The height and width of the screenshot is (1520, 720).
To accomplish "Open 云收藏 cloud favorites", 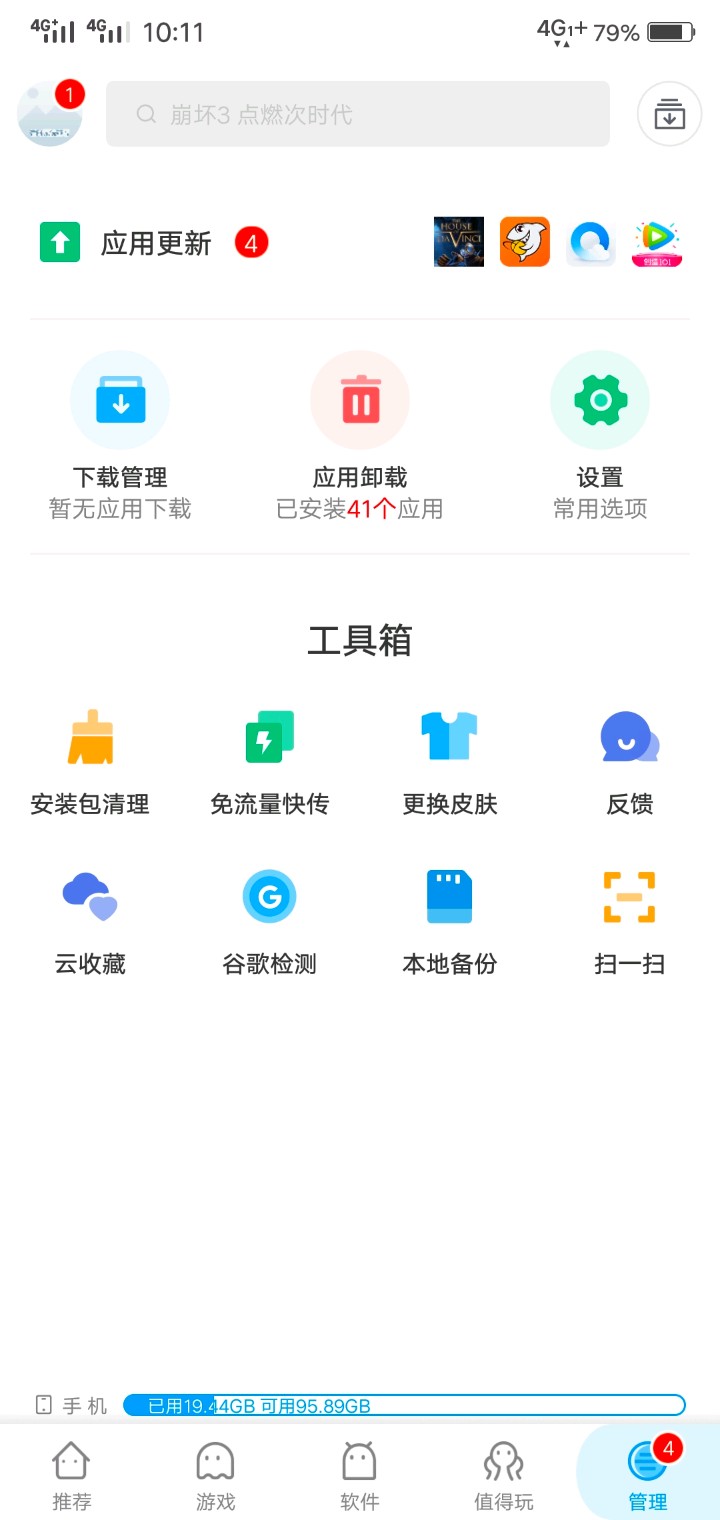I will pyautogui.click(x=90, y=922).
